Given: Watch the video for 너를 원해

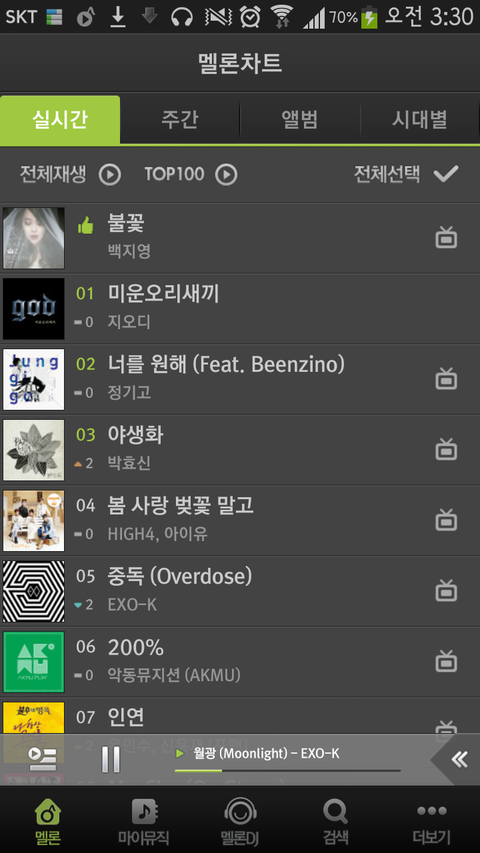Looking at the screenshot, I should [446, 379].
